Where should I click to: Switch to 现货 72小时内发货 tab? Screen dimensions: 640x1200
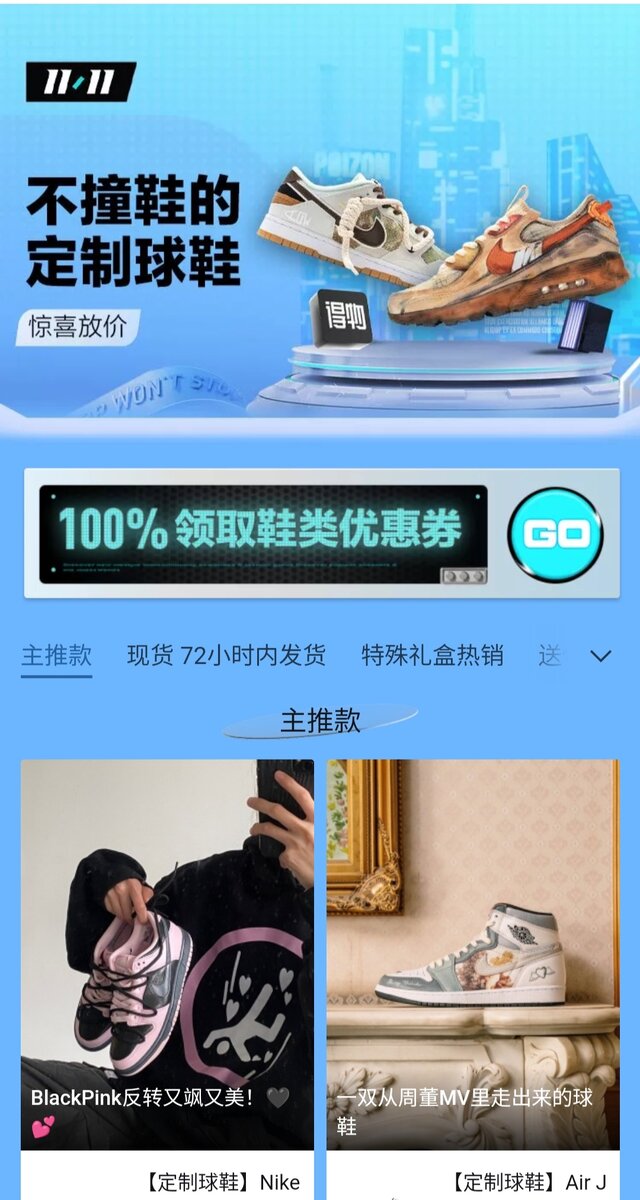pos(226,656)
